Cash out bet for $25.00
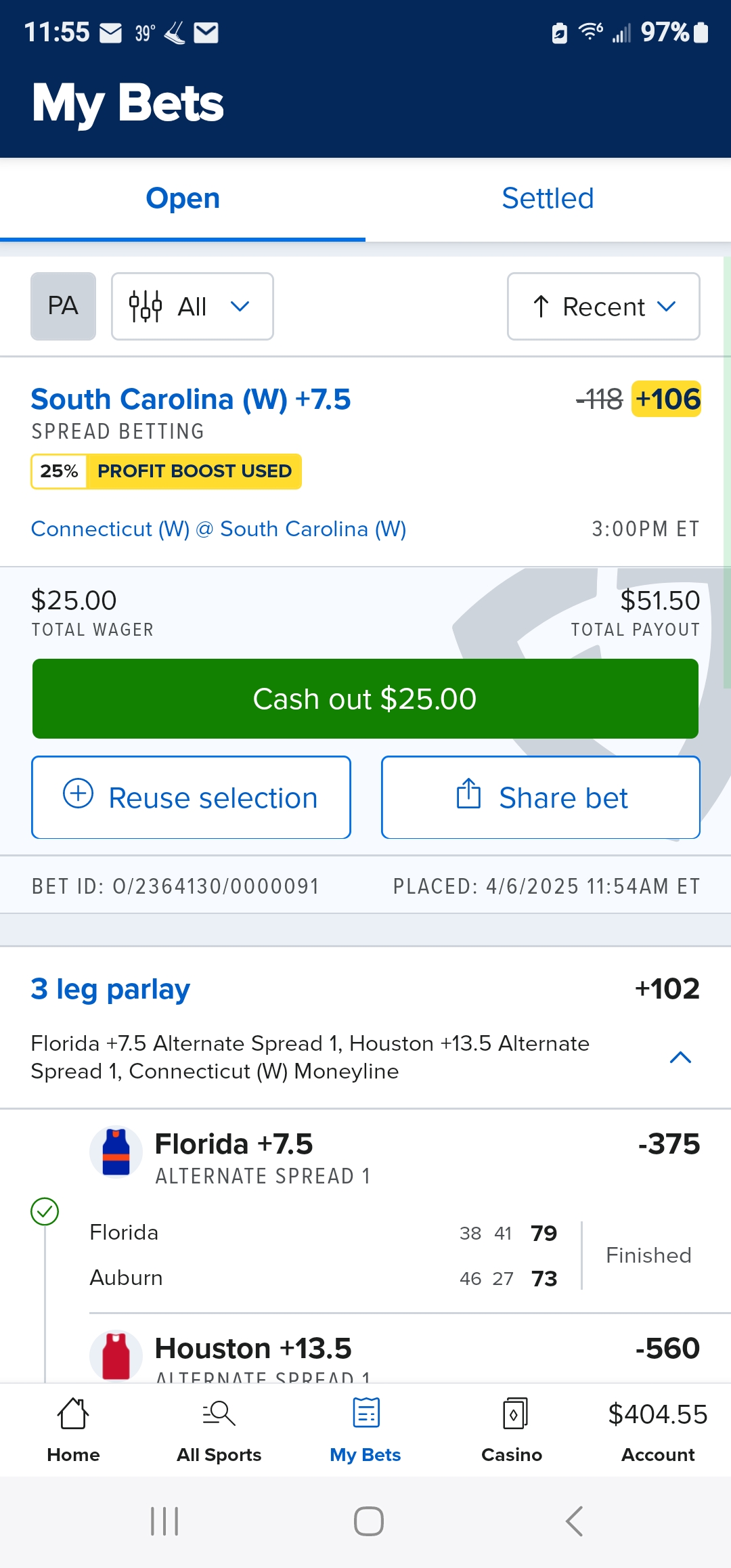Image resolution: width=731 pixels, height=1568 pixels. (x=365, y=699)
